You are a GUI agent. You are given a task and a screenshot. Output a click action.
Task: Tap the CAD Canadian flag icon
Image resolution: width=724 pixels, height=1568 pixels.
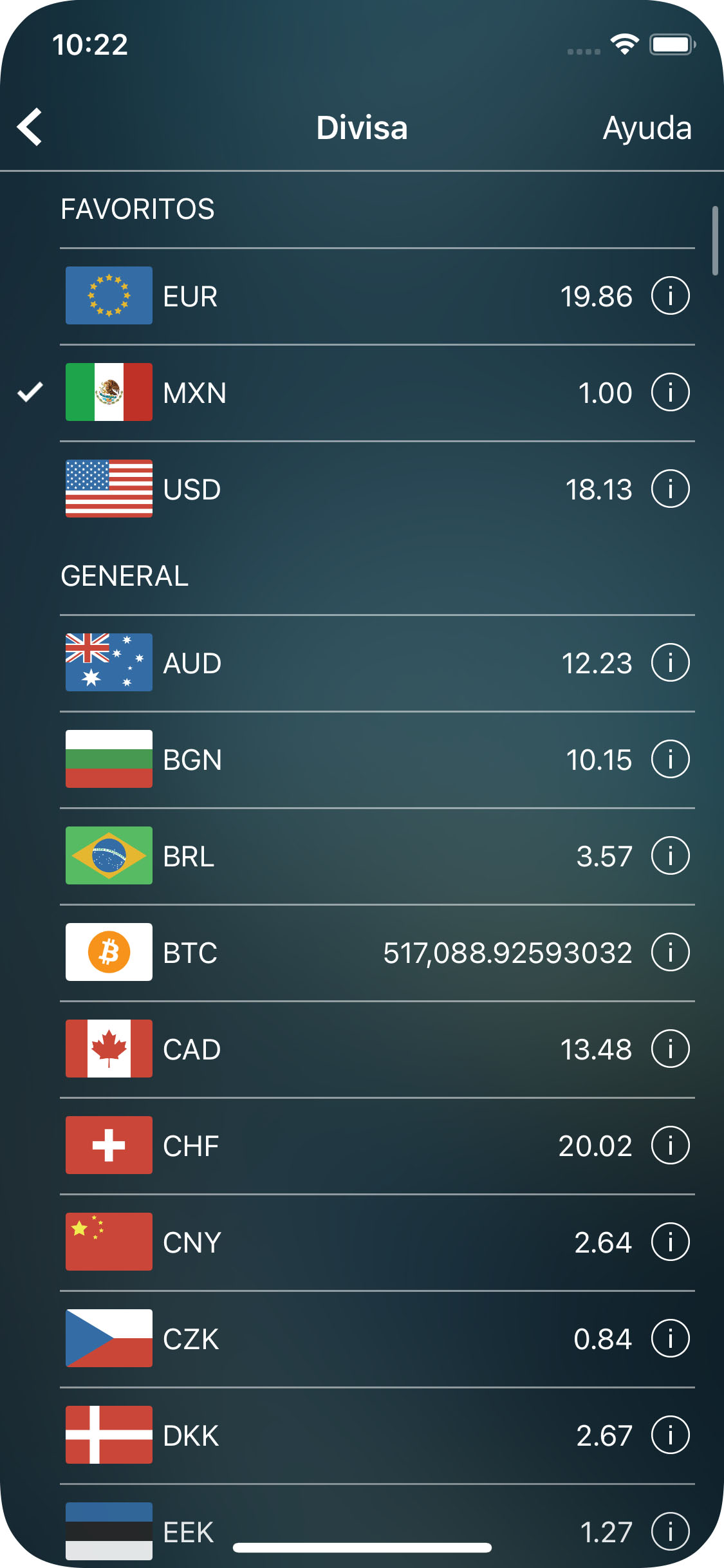(x=108, y=1049)
